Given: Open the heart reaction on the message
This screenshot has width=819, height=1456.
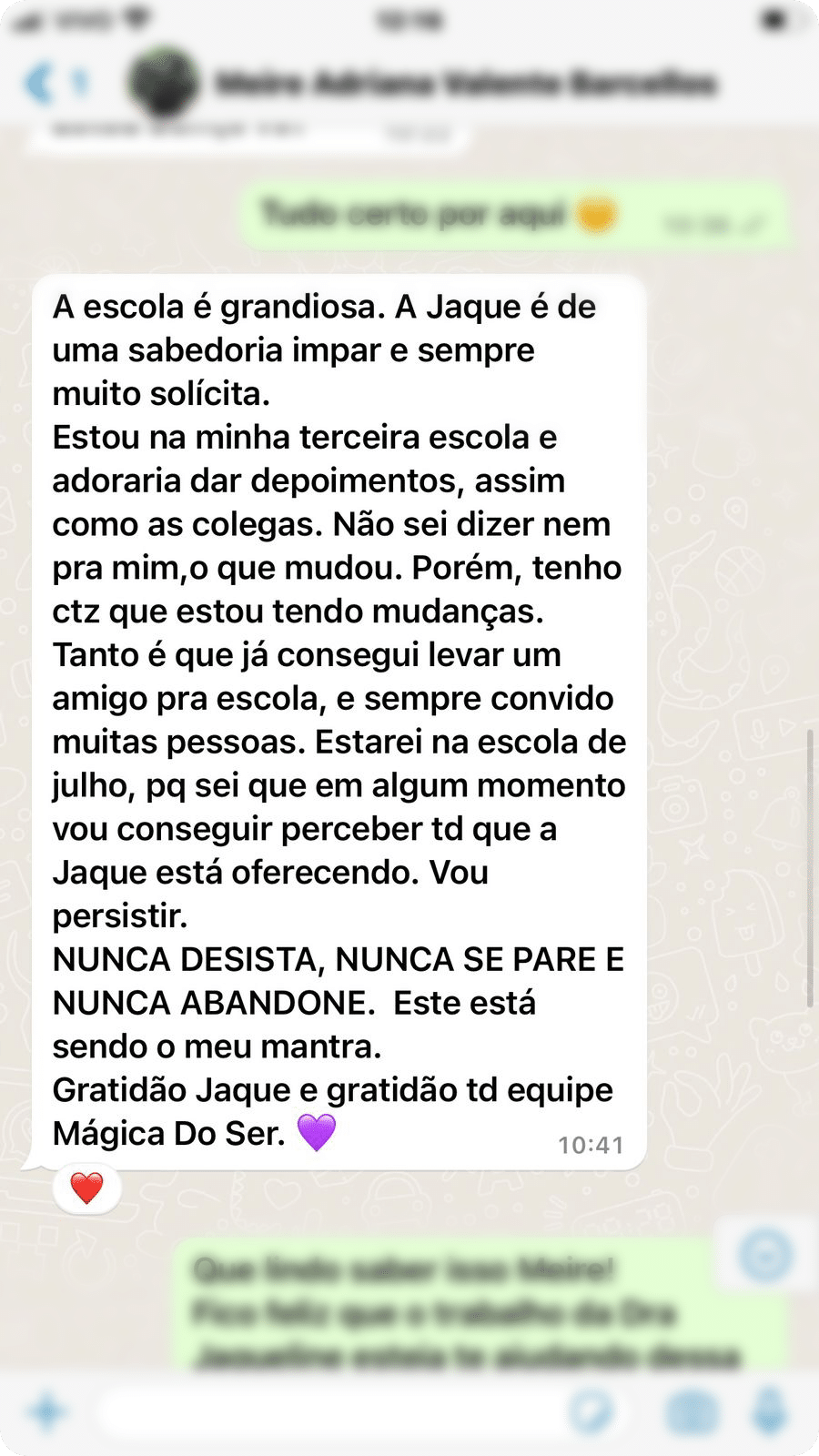Looking at the screenshot, I should [87, 1188].
